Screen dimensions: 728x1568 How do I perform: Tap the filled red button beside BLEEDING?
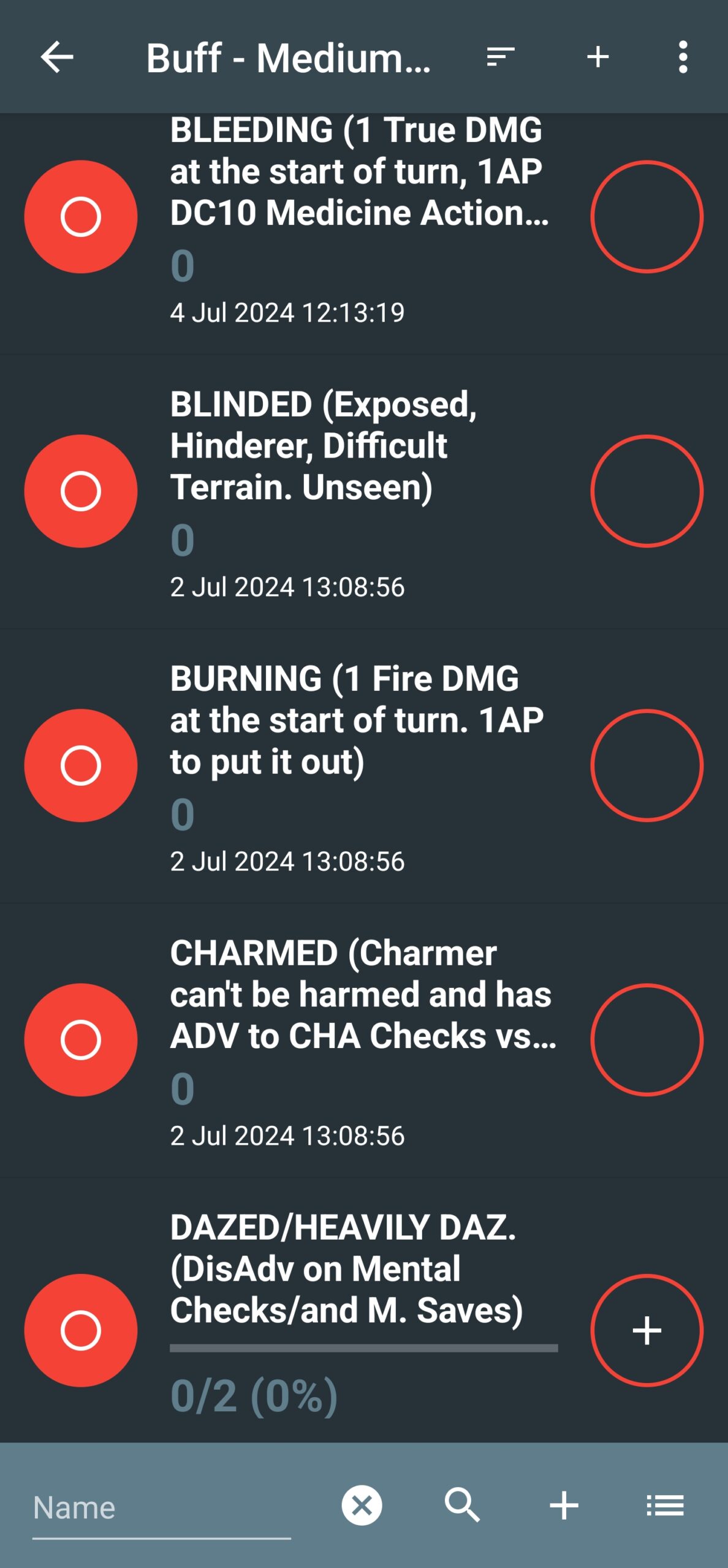(81, 217)
